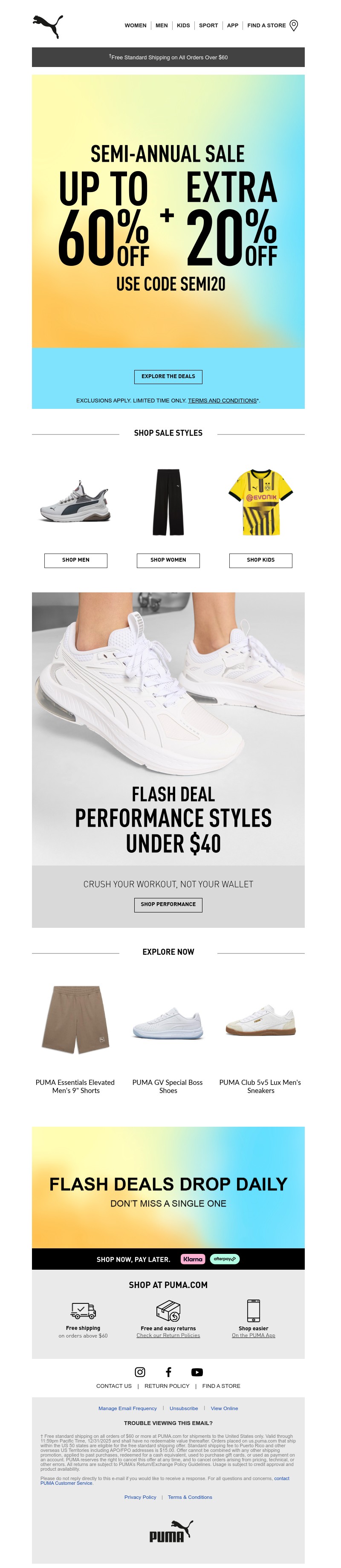Tap SHOP WOMEN button
The height and width of the screenshot is (1568, 341).
coord(168,560)
